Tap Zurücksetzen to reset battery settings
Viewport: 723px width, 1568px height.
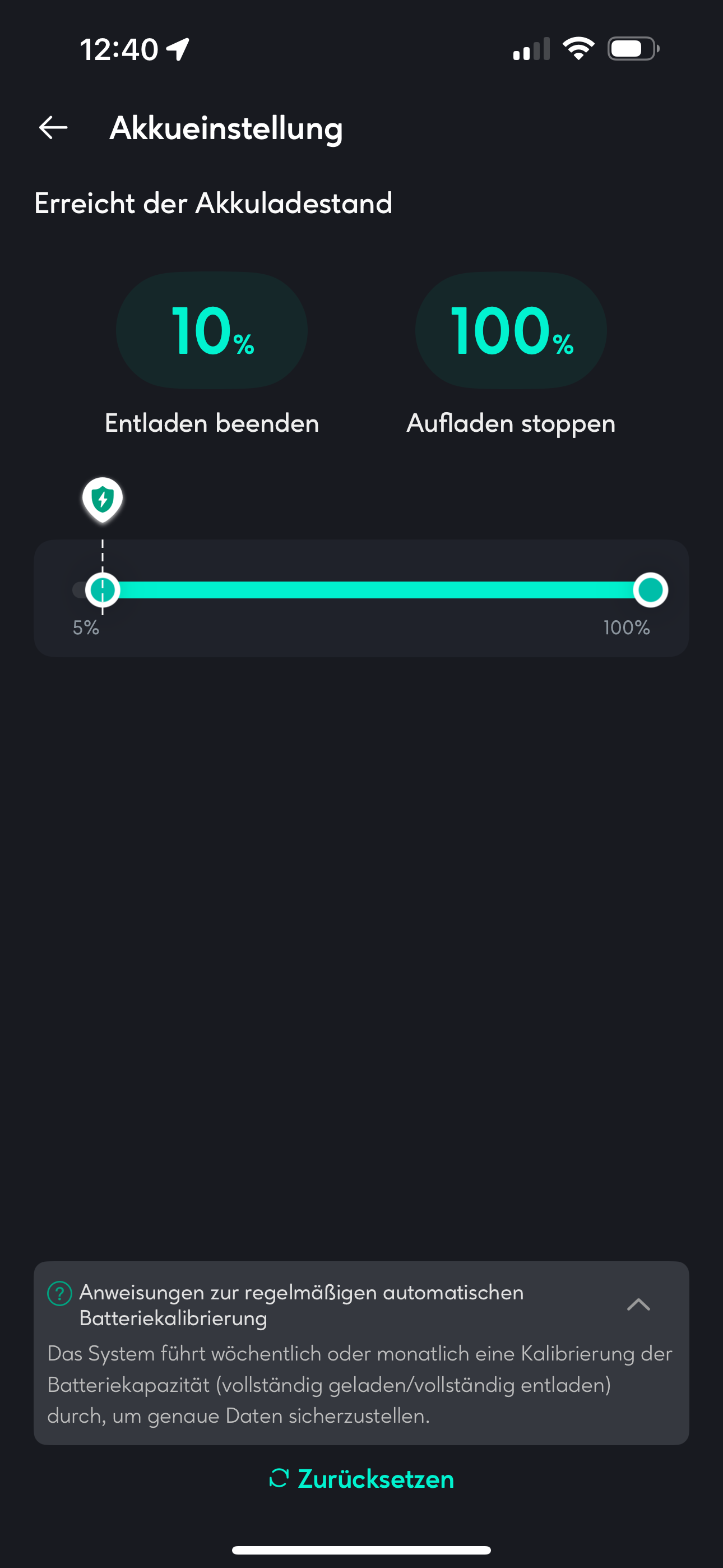[361, 1478]
